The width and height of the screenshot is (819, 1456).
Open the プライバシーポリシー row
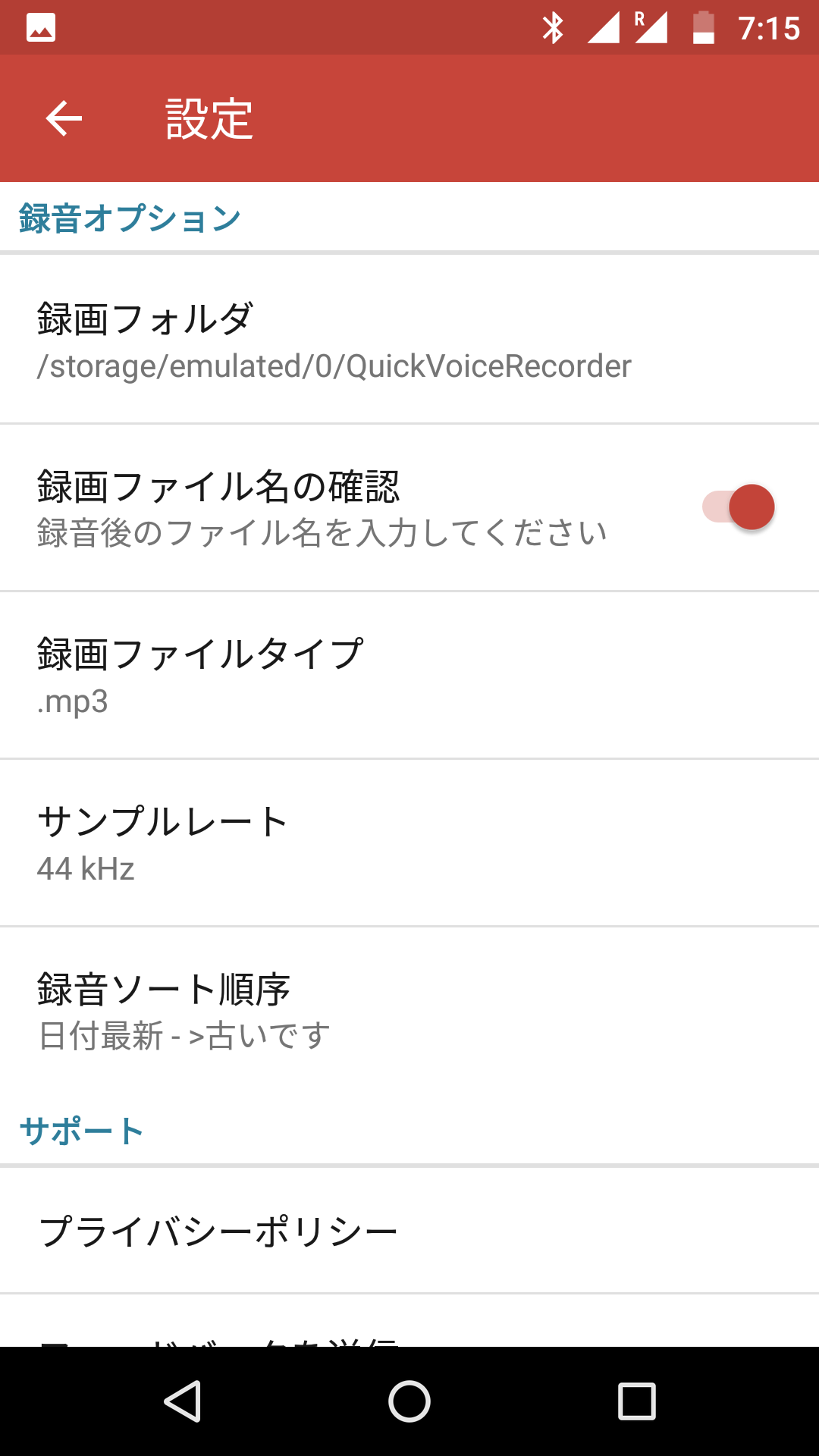click(409, 1230)
